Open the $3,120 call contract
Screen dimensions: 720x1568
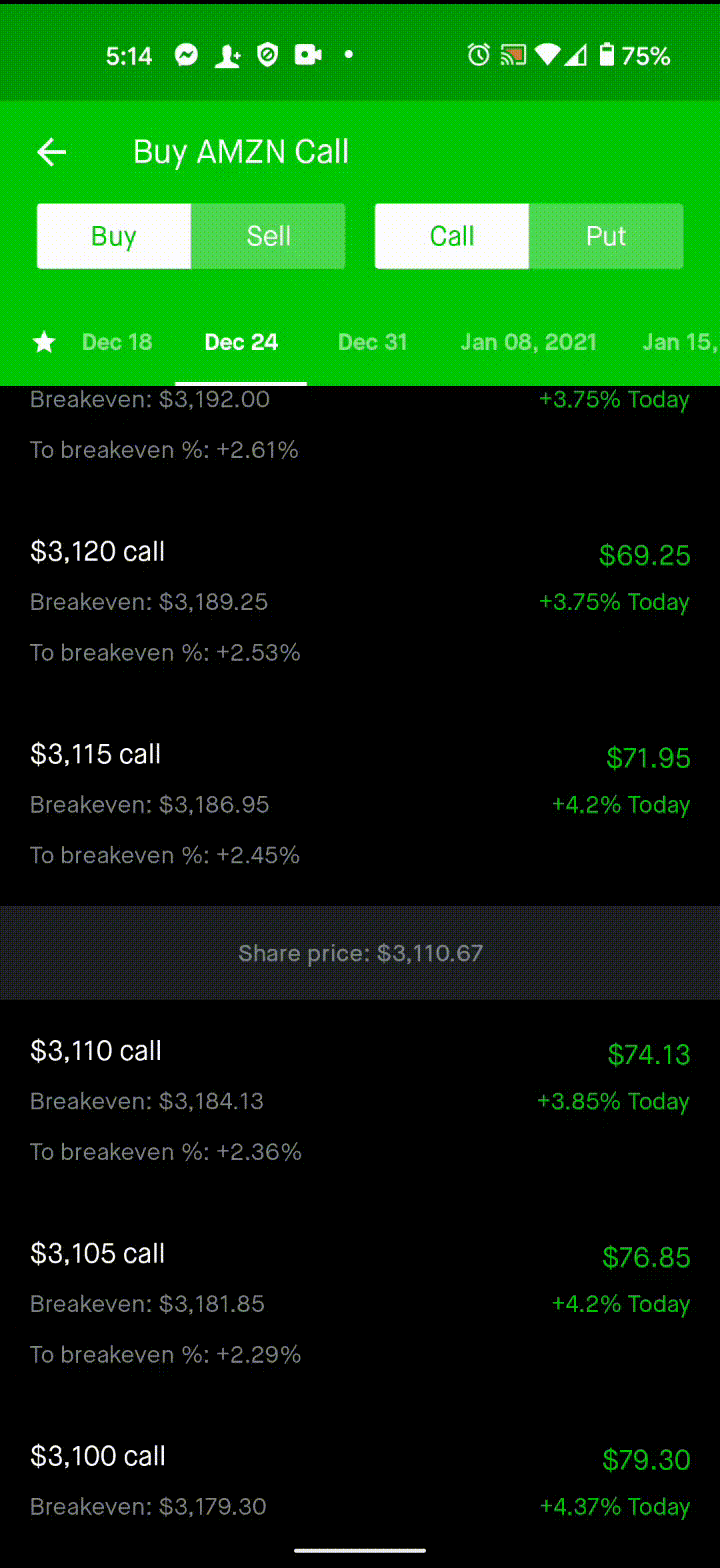[x=360, y=602]
